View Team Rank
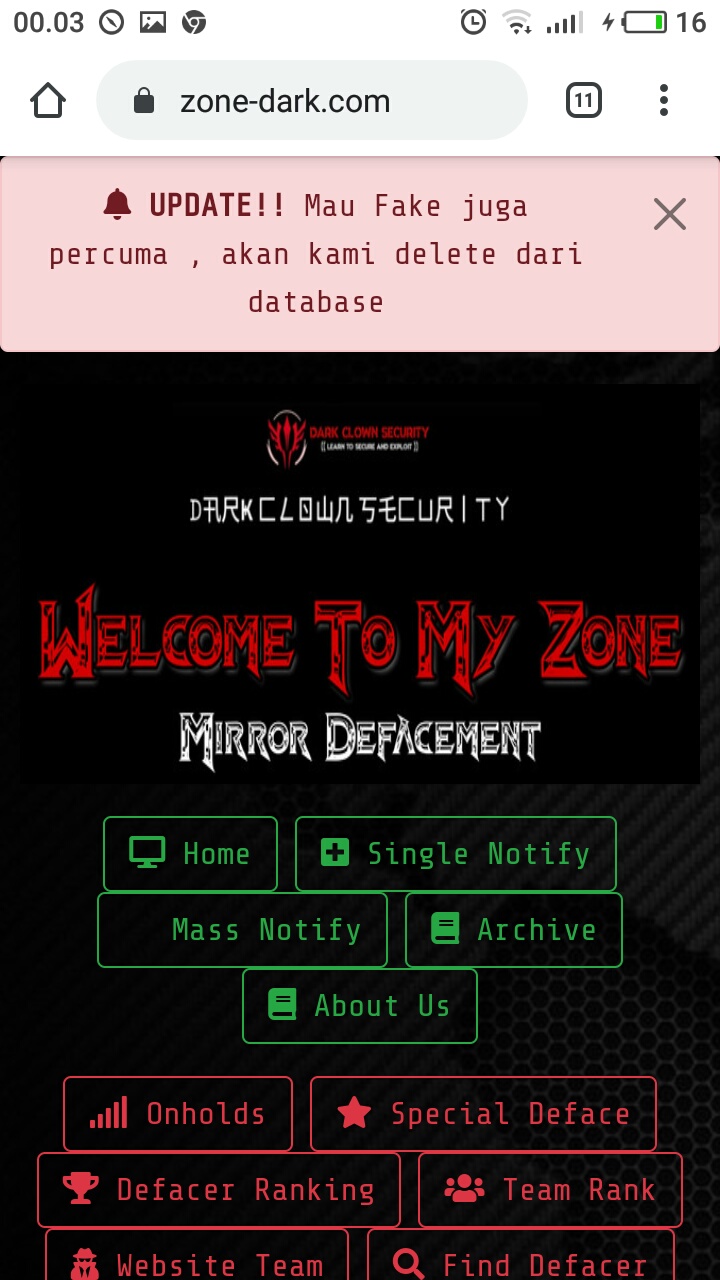Screen dimensions: 720x1280 click(550, 1190)
